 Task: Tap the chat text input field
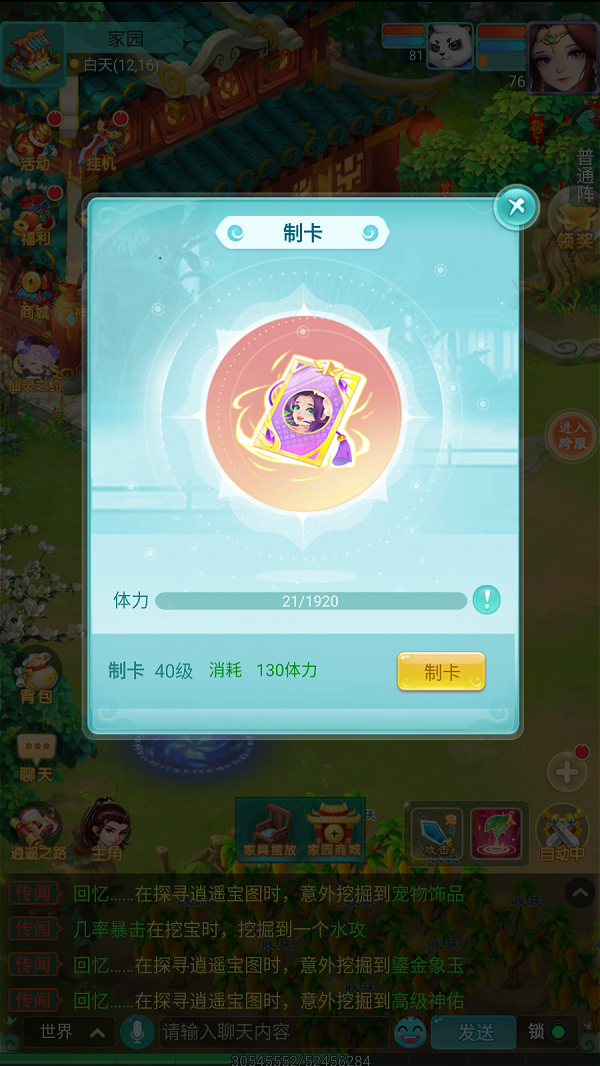[x=272, y=1031]
